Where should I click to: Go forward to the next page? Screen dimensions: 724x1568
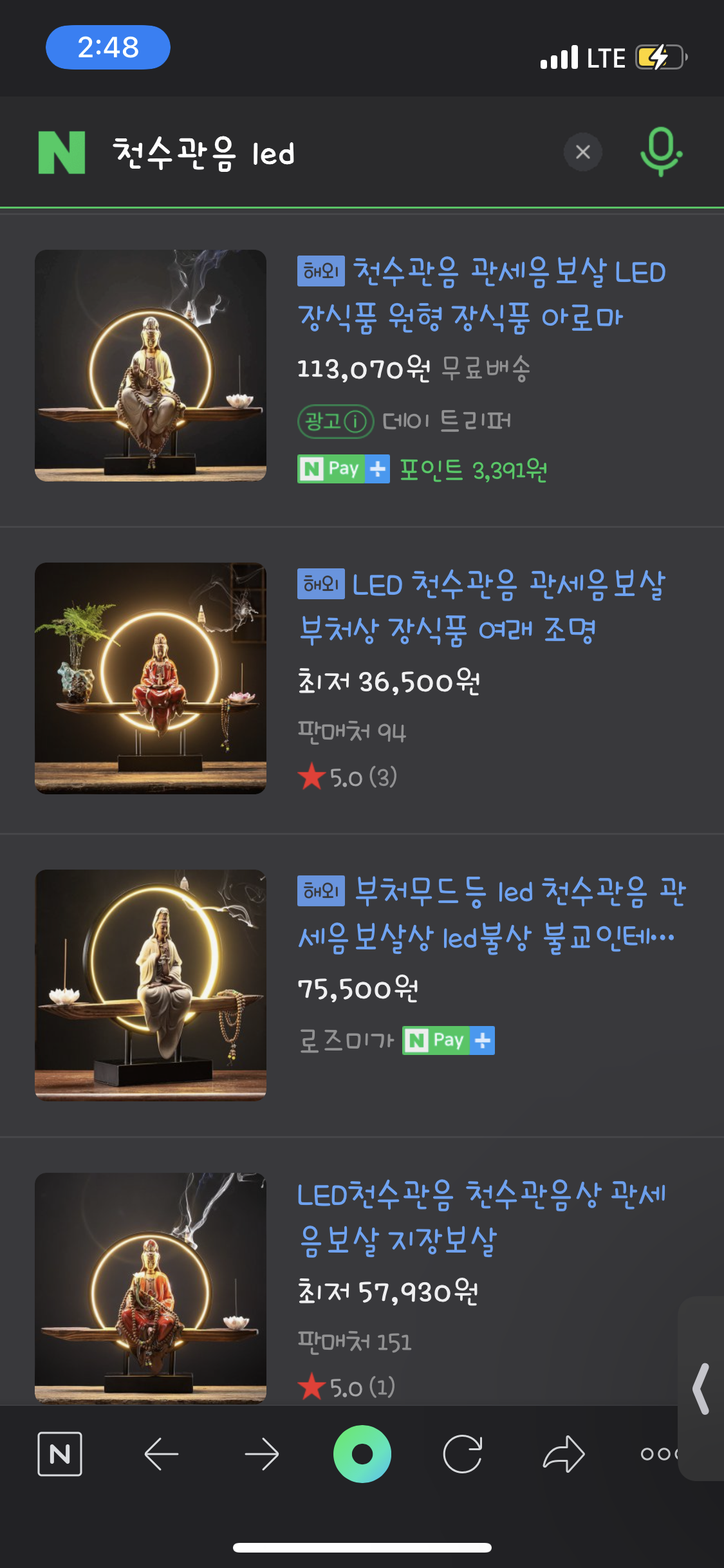pos(261,1454)
